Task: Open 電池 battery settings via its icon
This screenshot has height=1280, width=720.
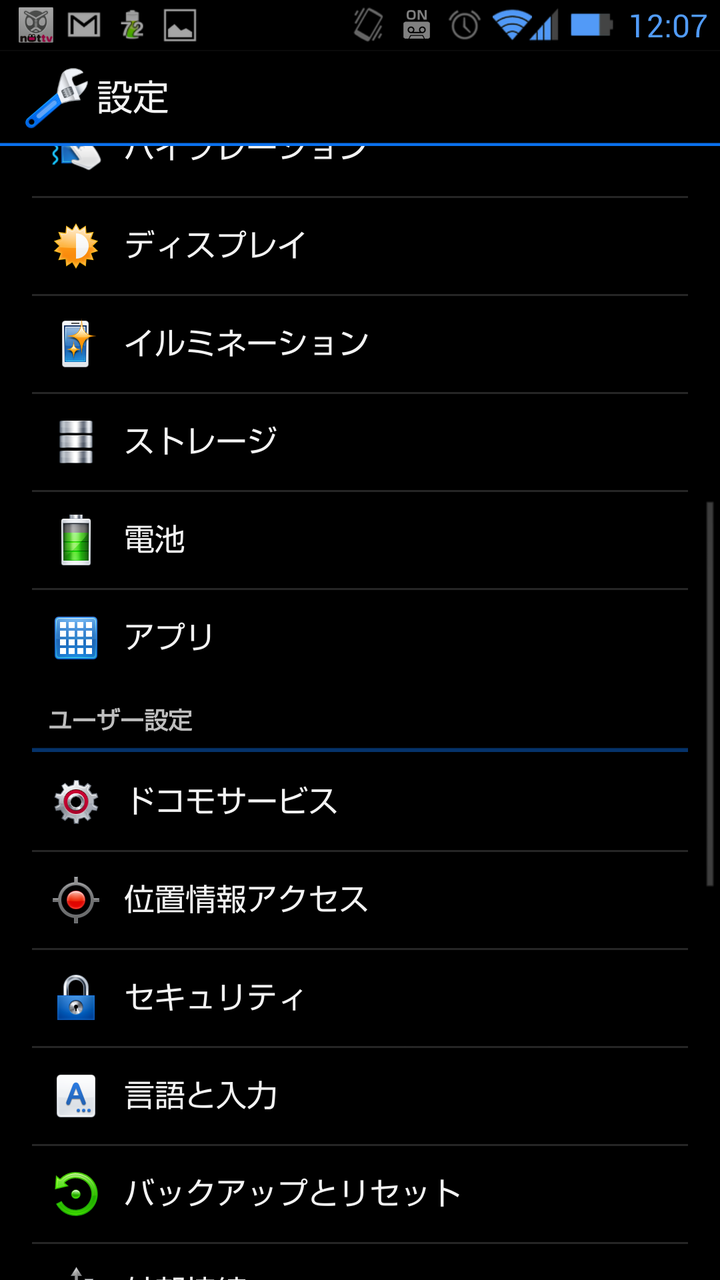Action: [76, 539]
